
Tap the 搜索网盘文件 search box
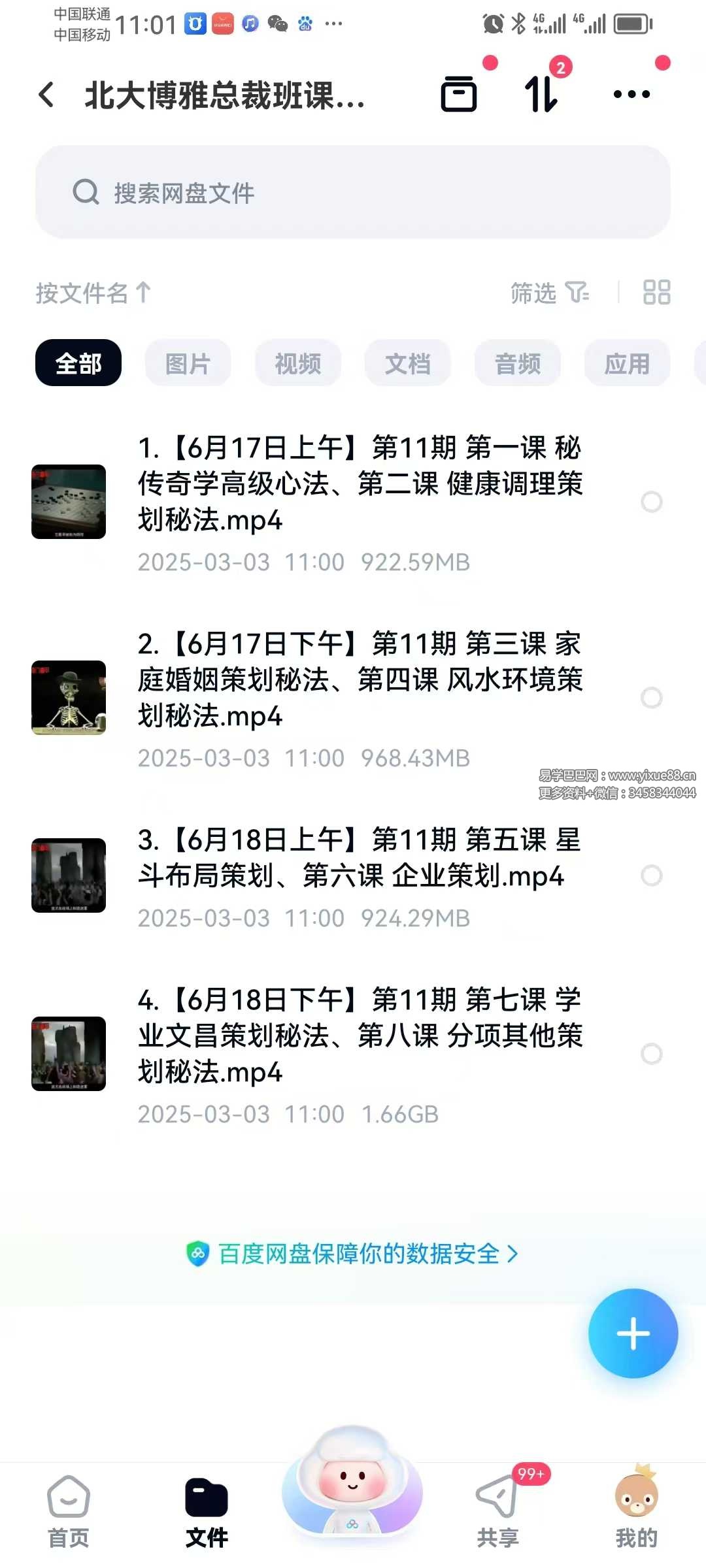point(353,192)
